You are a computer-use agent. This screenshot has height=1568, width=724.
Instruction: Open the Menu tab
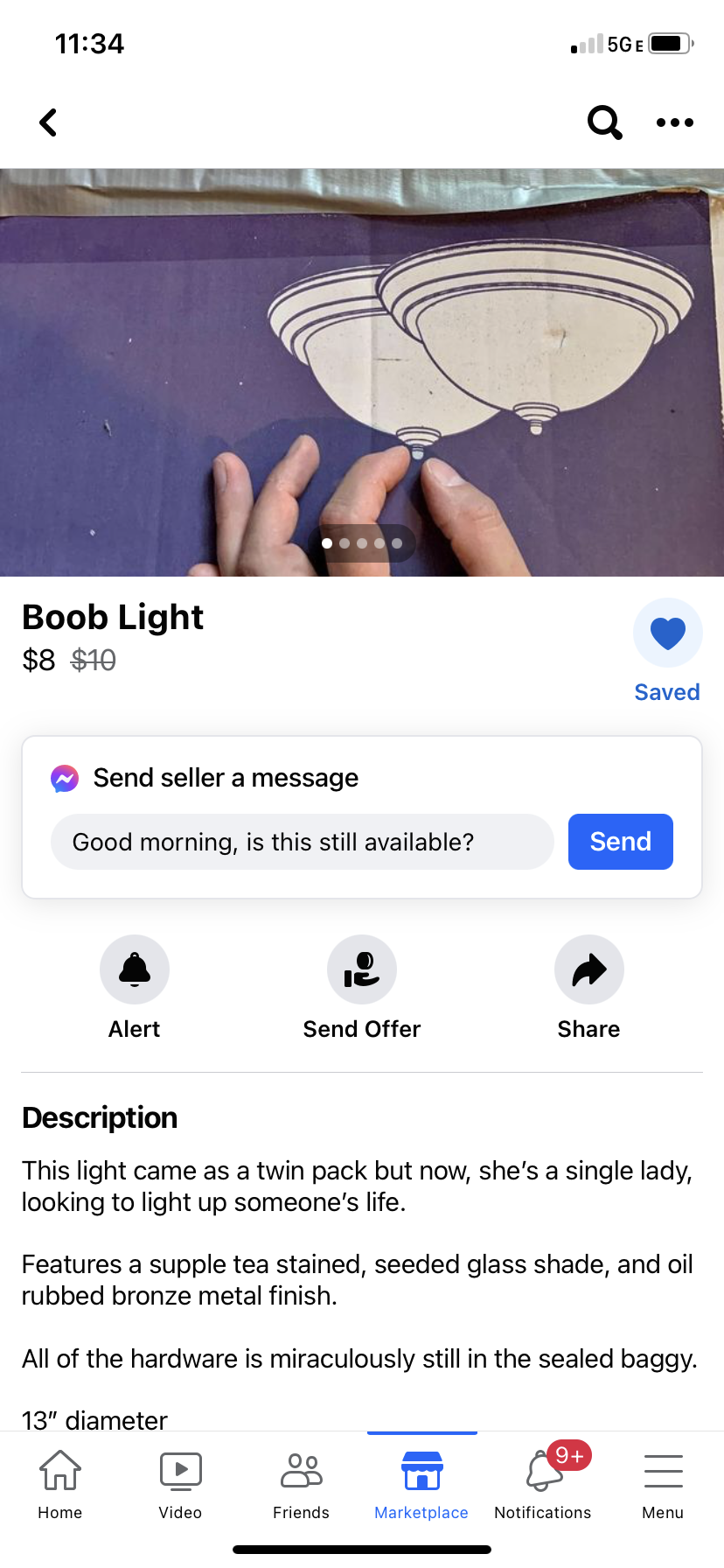pyautogui.click(x=663, y=1485)
